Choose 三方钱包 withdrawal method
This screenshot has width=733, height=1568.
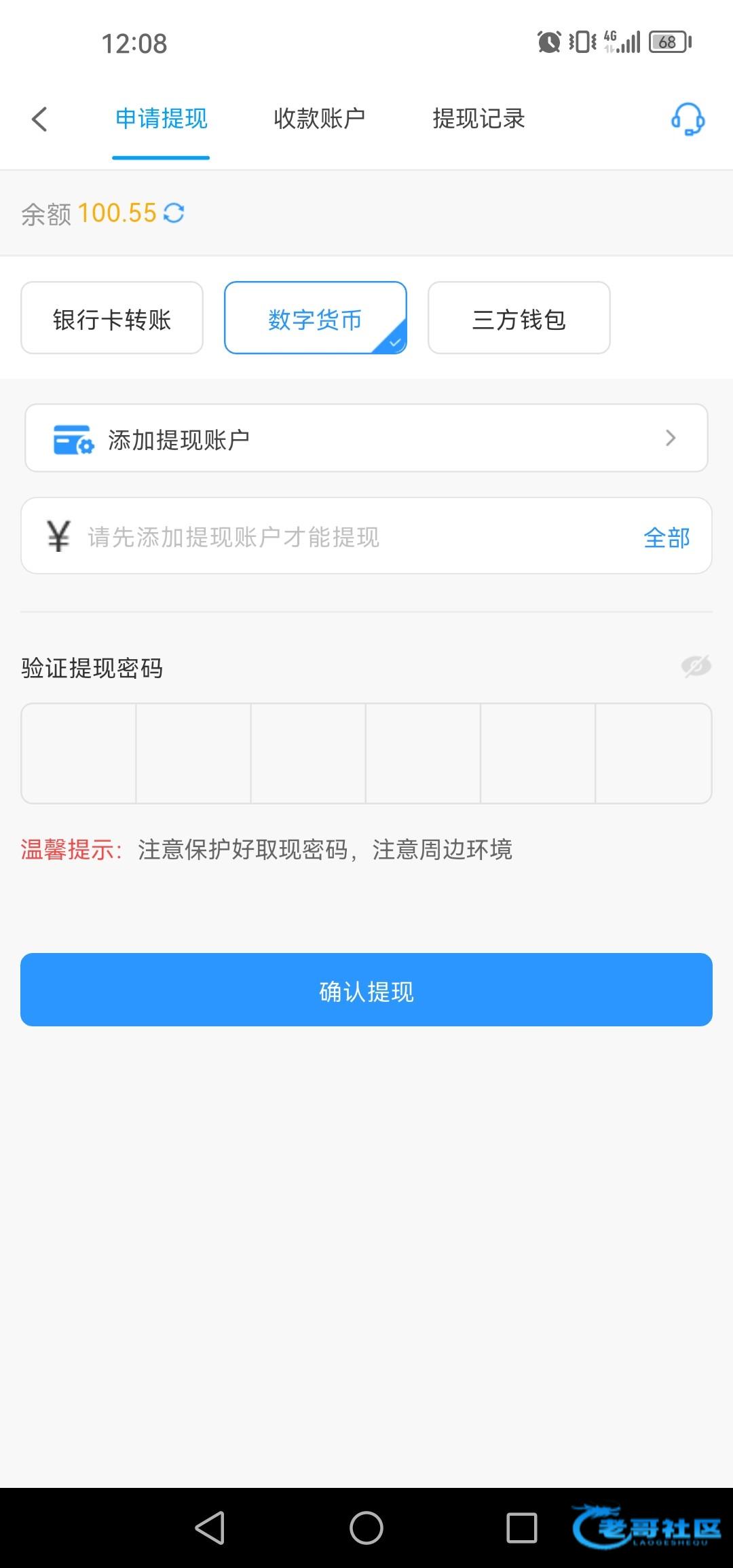coord(519,318)
